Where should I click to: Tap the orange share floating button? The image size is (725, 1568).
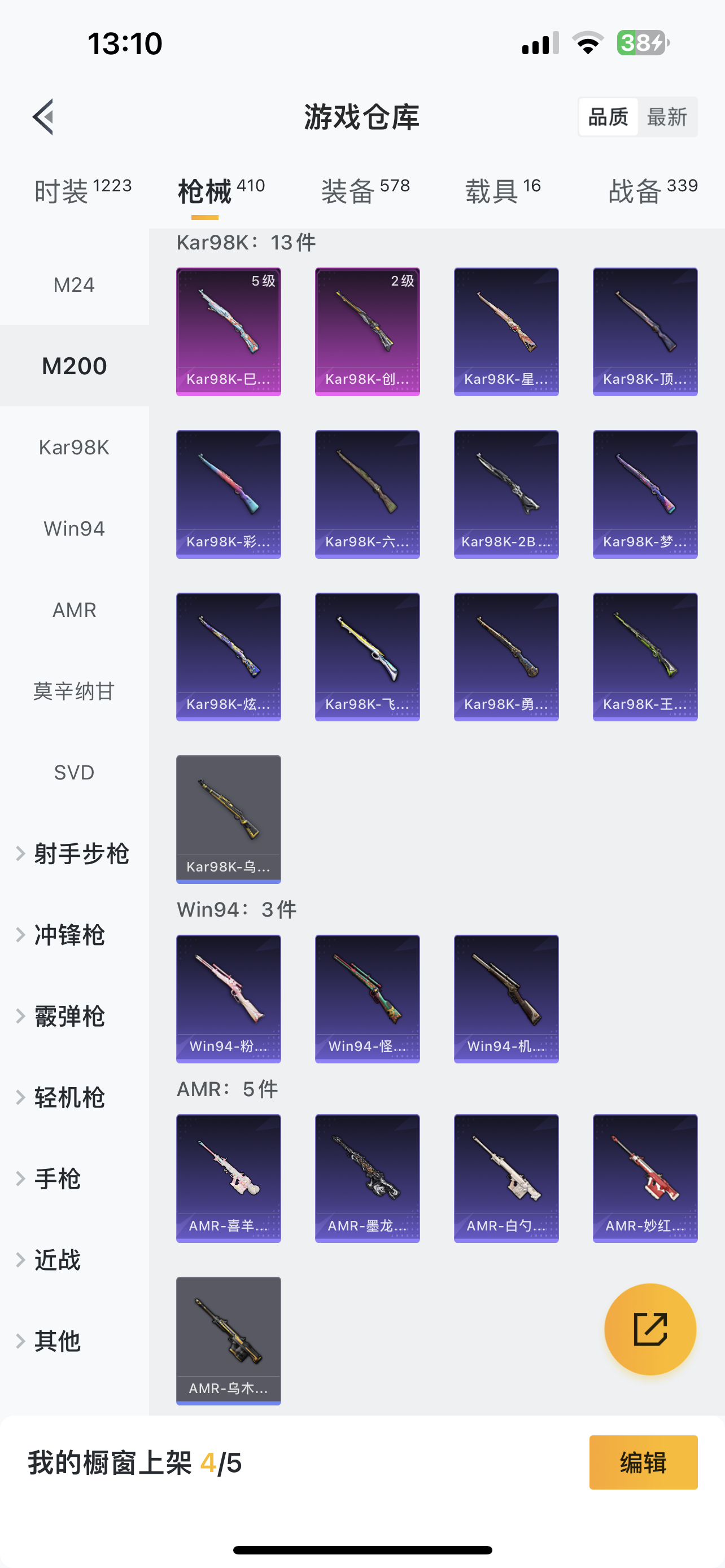[x=649, y=1329]
